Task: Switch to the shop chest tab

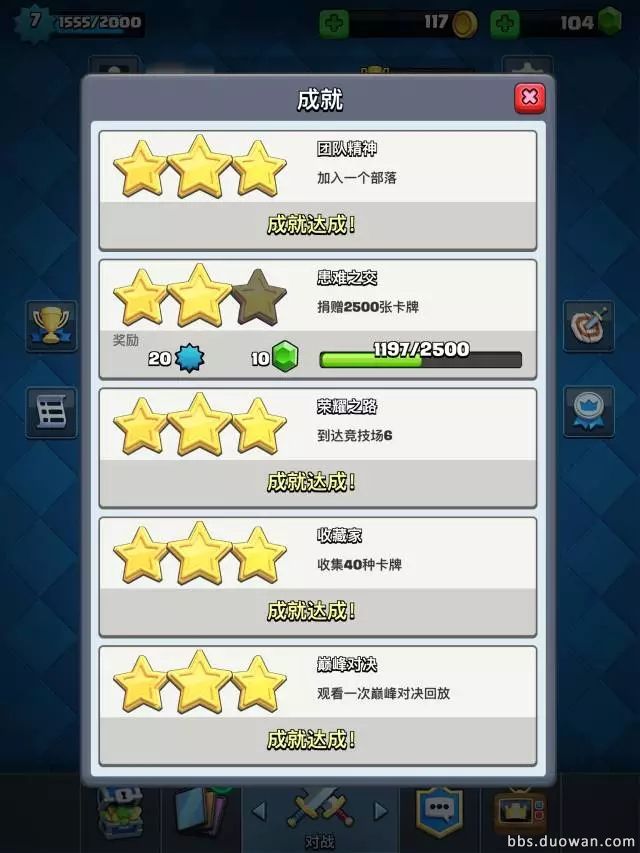Action: click(120, 812)
